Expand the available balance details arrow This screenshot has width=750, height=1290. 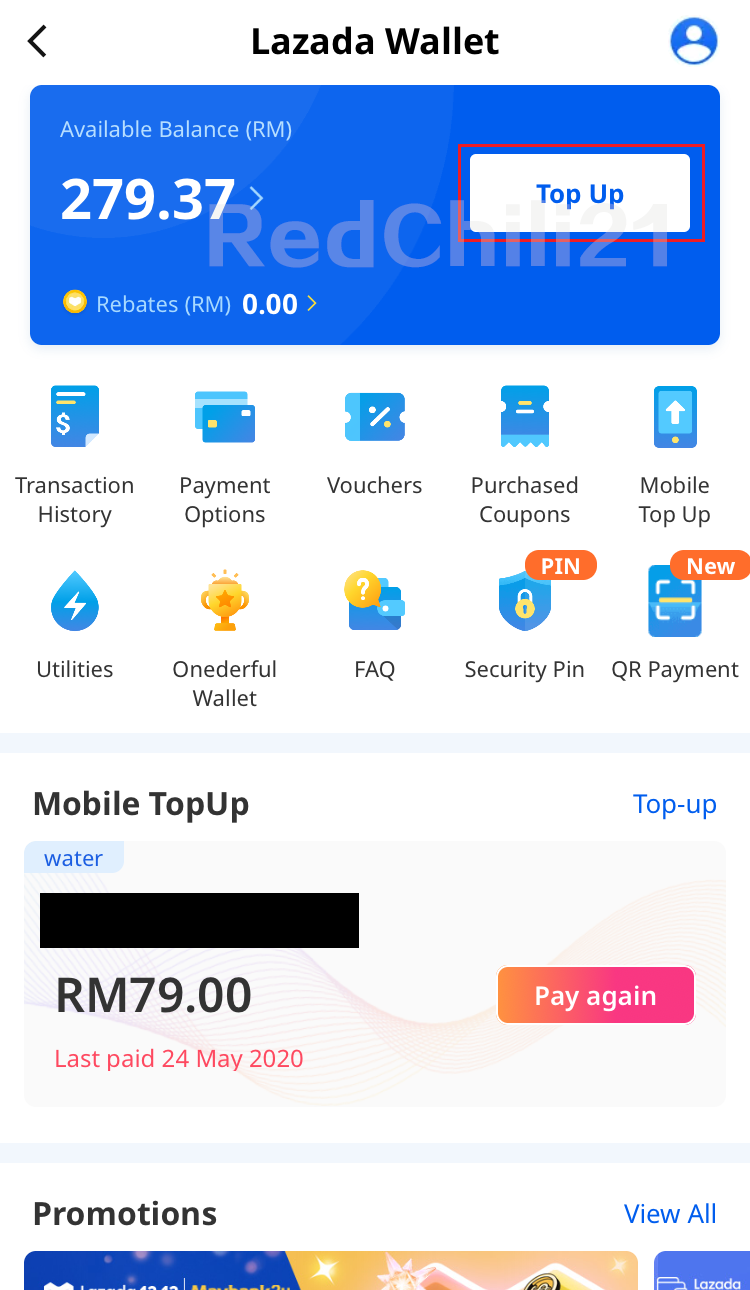coord(256,198)
